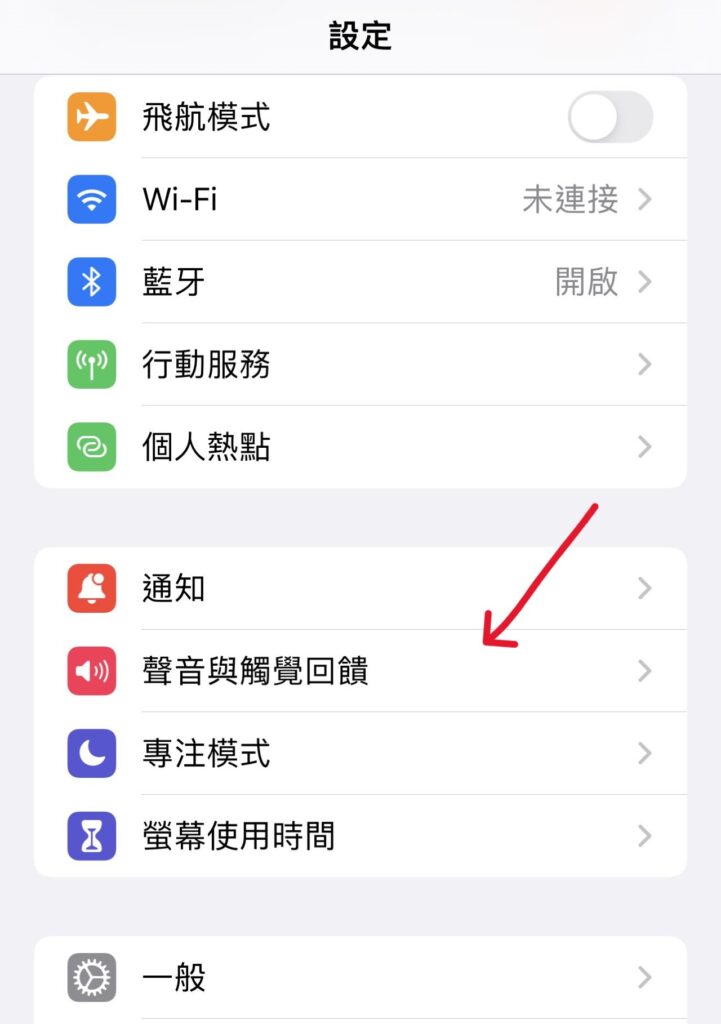Tap the red 通知 bell icon
This screenshot has height=1024, width=721.
point(90,589)
